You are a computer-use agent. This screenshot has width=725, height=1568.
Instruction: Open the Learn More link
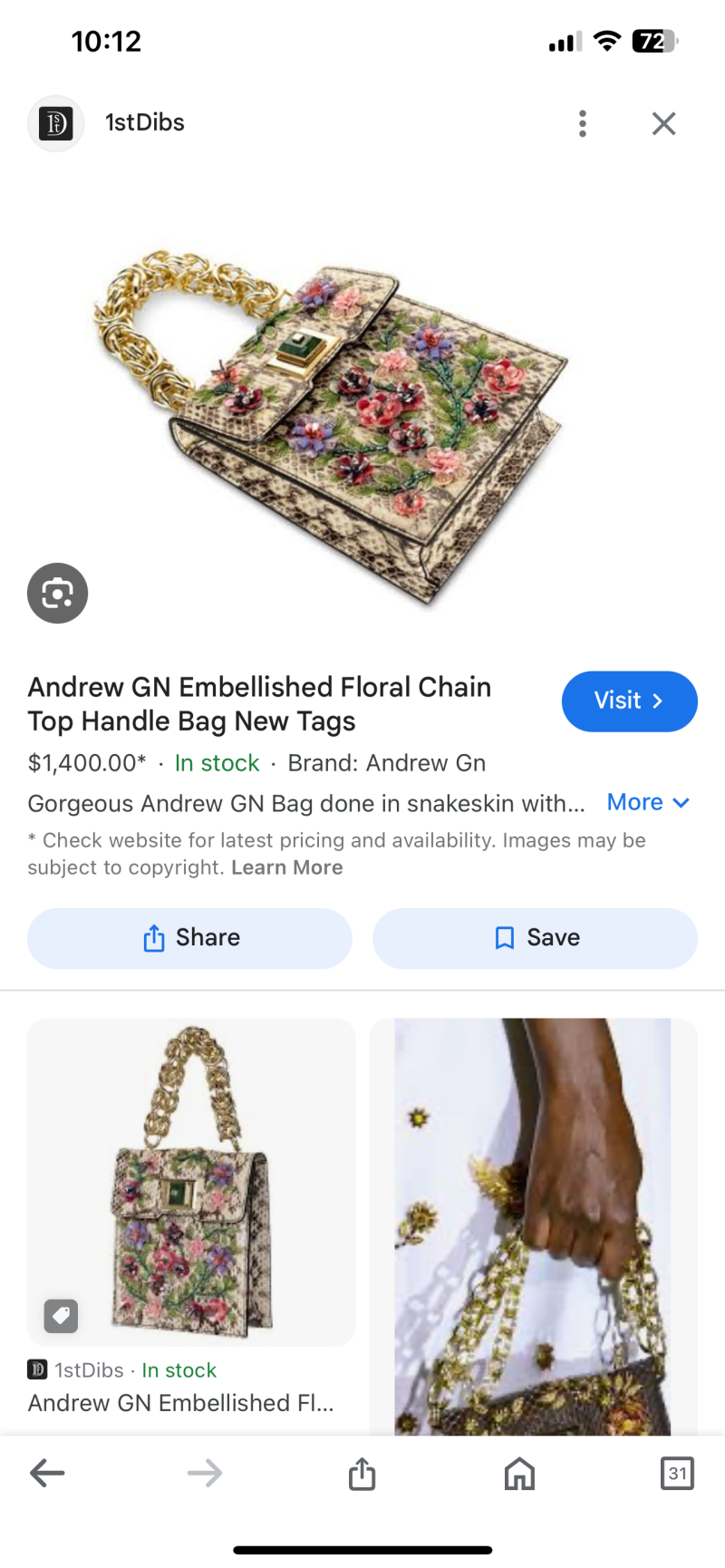pos(287,867)
